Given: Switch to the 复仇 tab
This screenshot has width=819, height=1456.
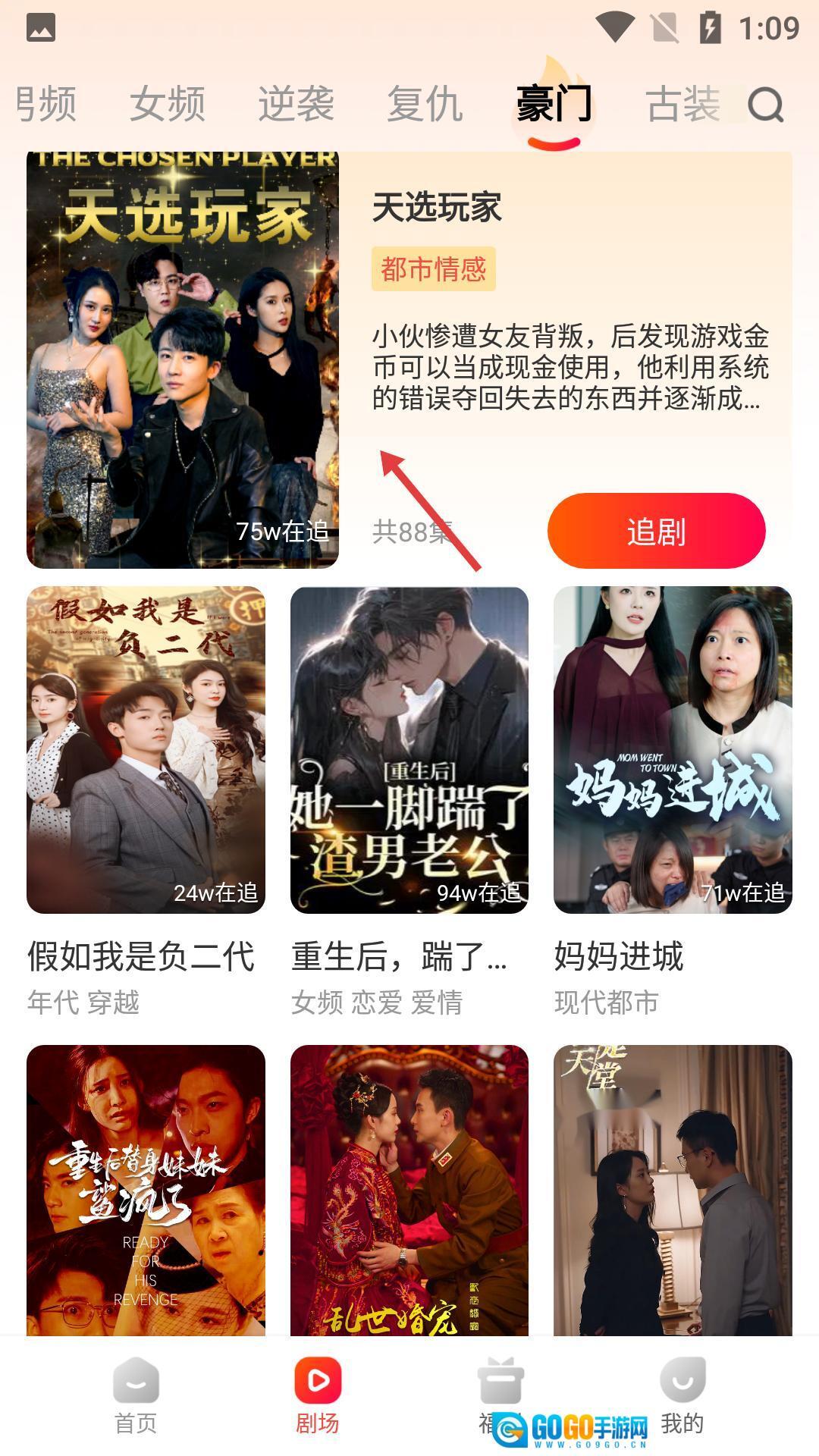Looking at the screenshot, I should [425, 104].
